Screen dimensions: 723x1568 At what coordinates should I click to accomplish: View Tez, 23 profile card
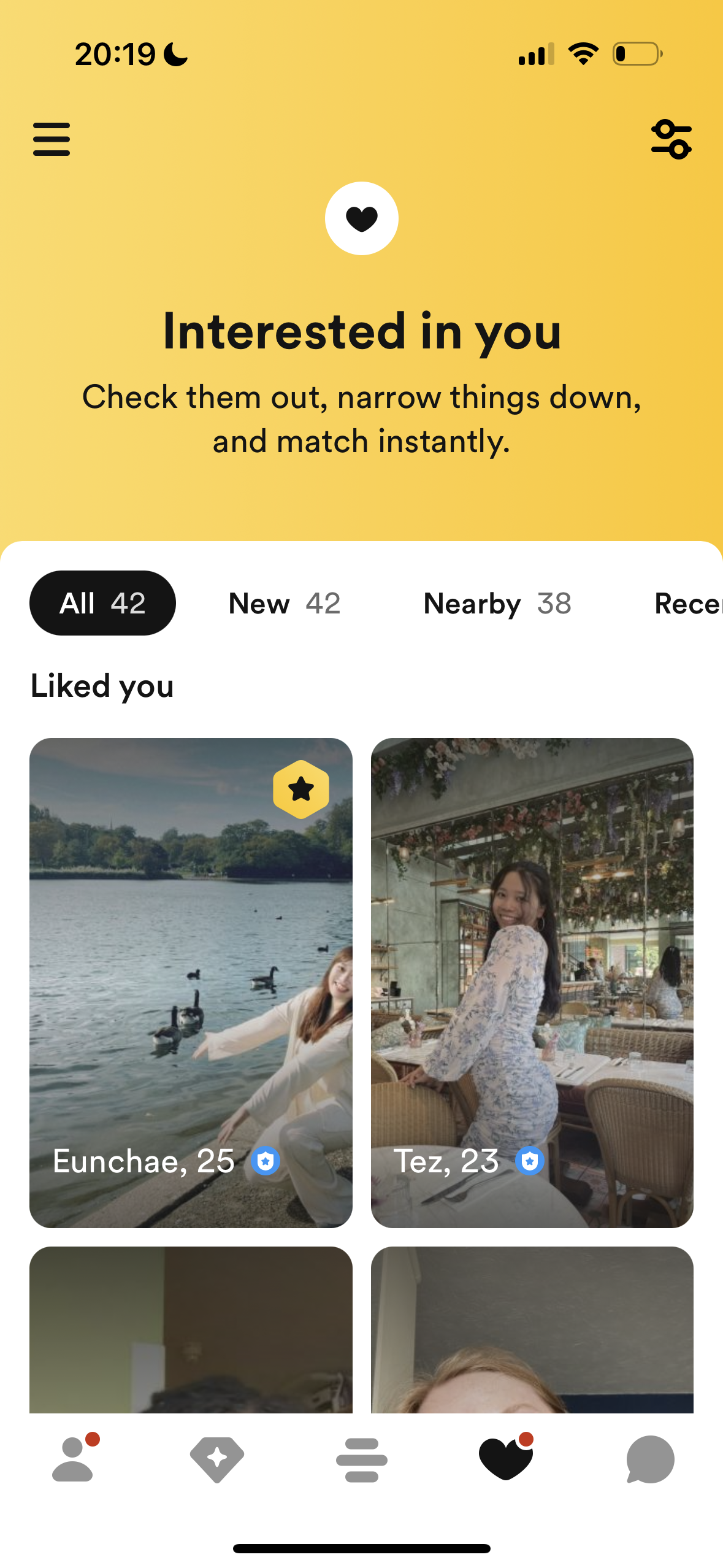[x=532, y=983]
